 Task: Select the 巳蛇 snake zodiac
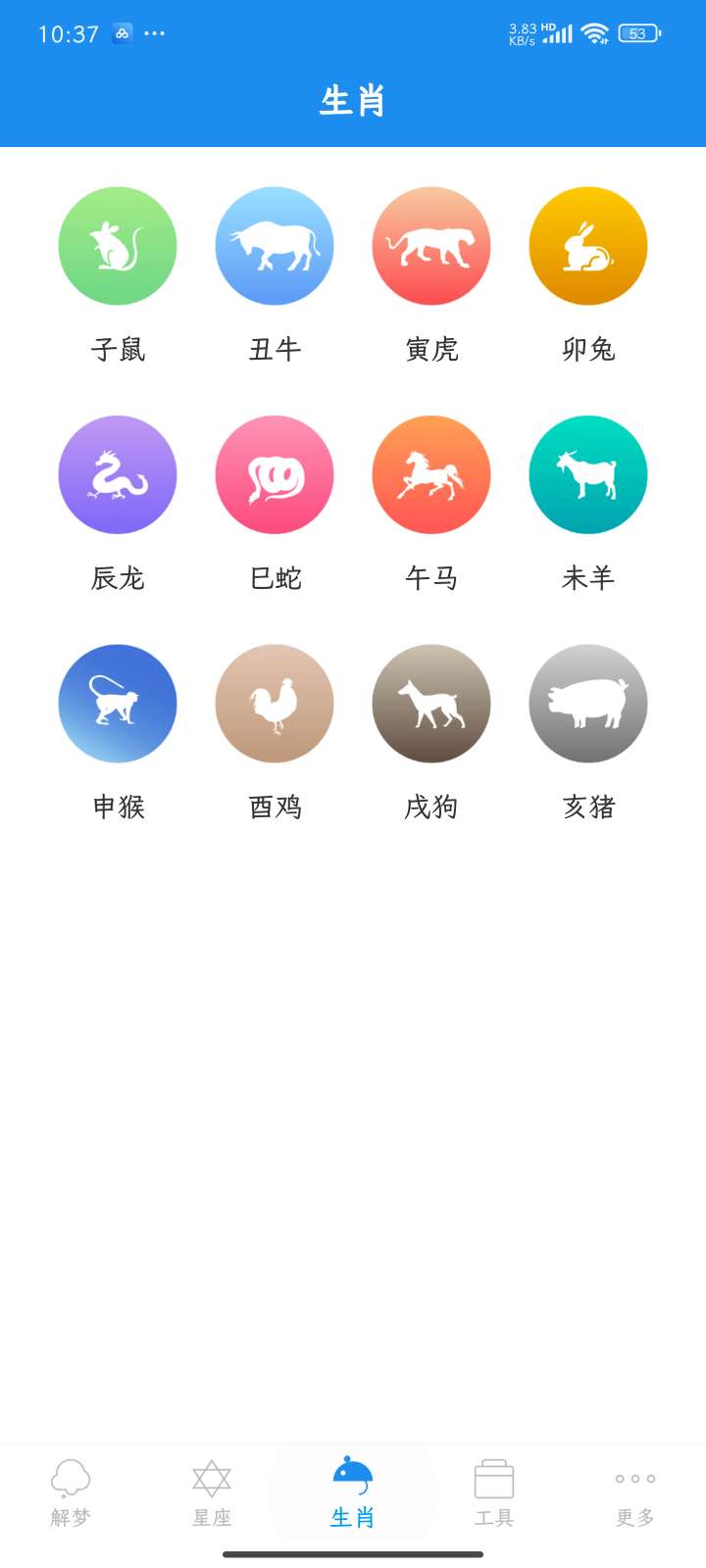[275, 475]
